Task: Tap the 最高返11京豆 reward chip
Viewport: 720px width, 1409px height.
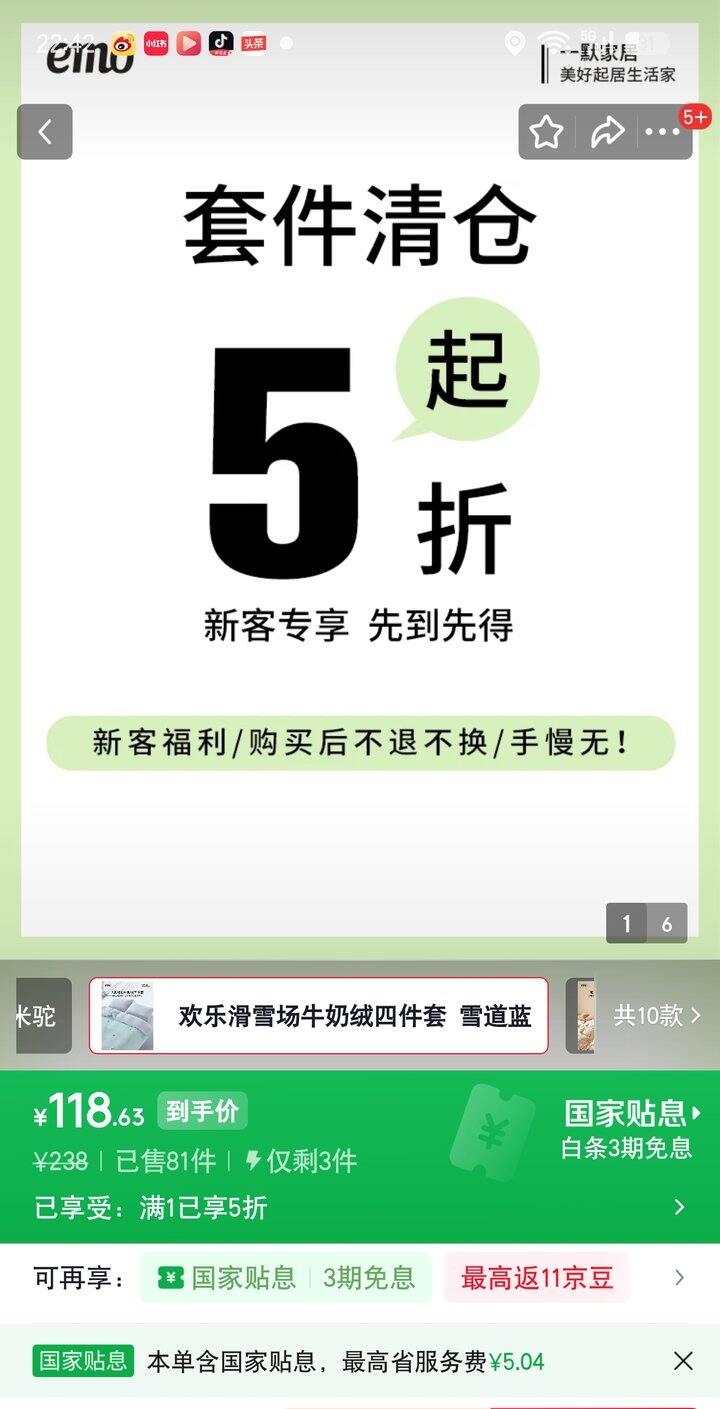Action: (537, 1277)
